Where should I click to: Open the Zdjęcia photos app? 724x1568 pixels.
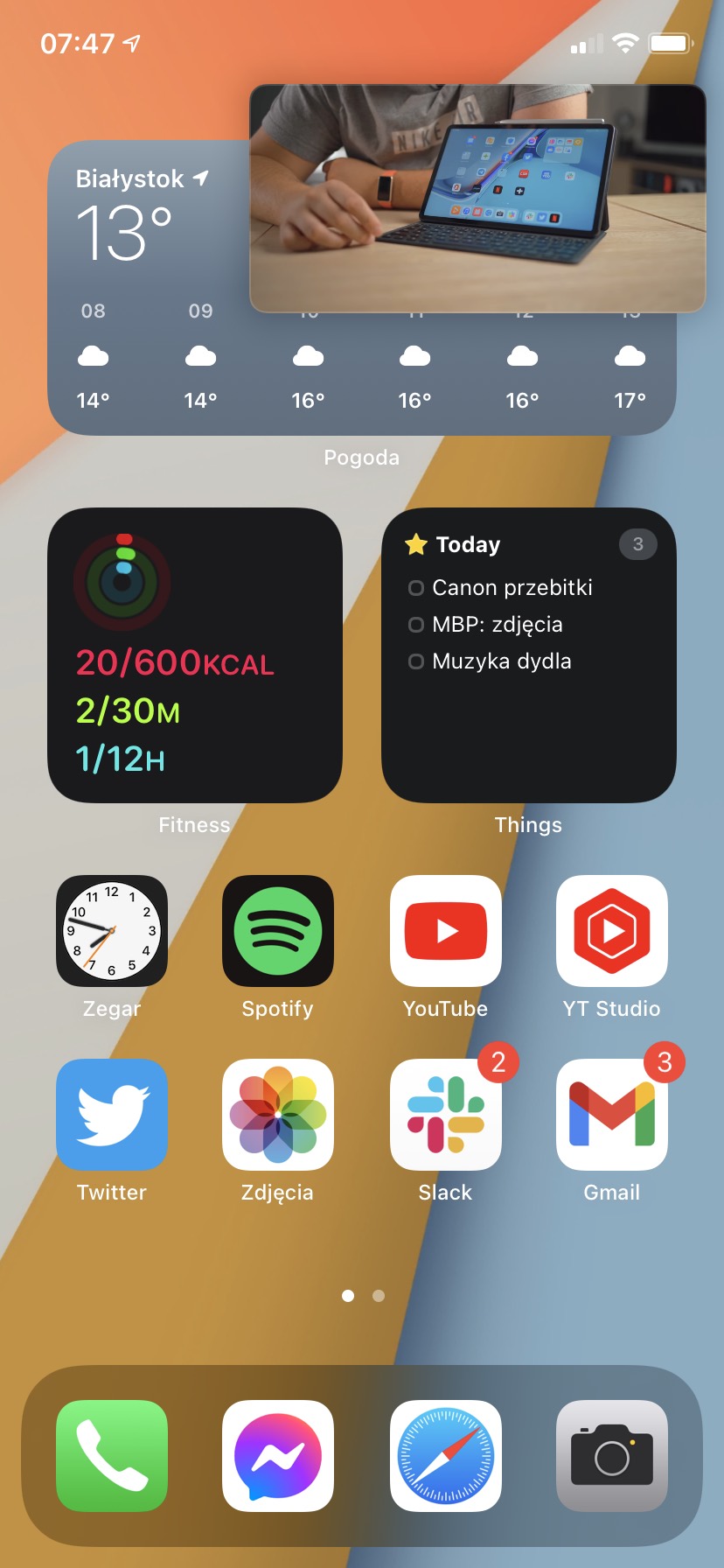pyautogui.click(x=278, y=1115)
